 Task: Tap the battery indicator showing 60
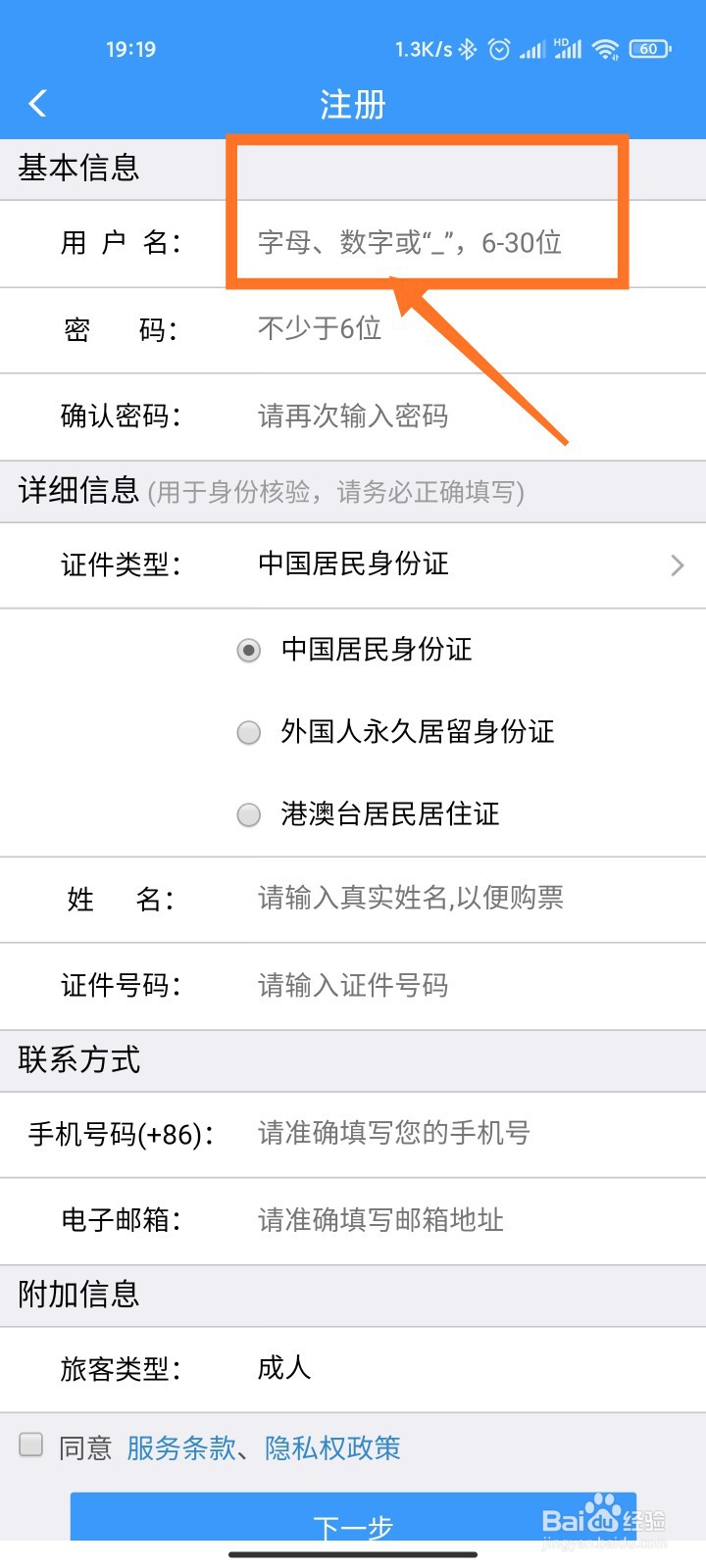[647, 48]
